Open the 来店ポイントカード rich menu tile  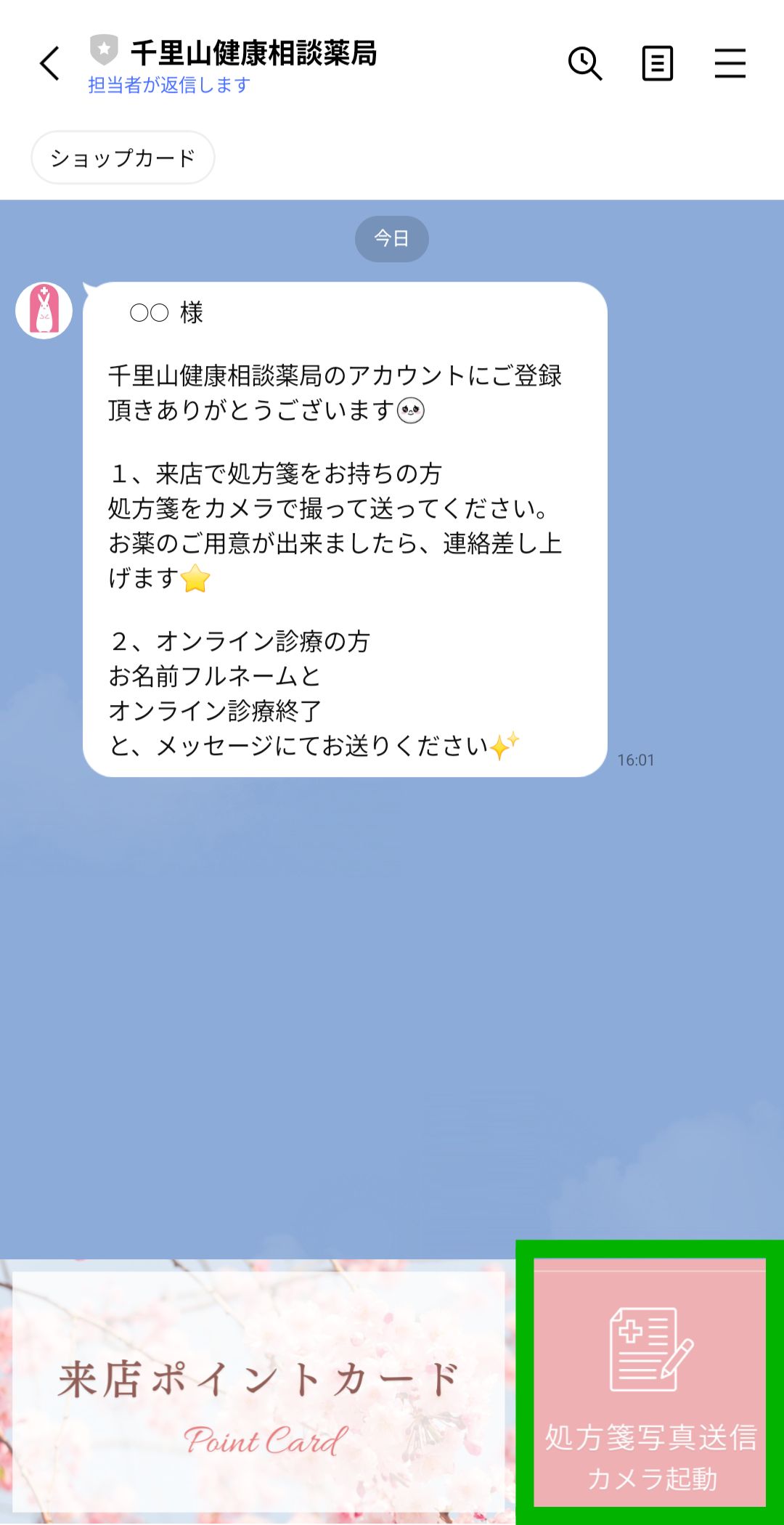point(258,1391)
